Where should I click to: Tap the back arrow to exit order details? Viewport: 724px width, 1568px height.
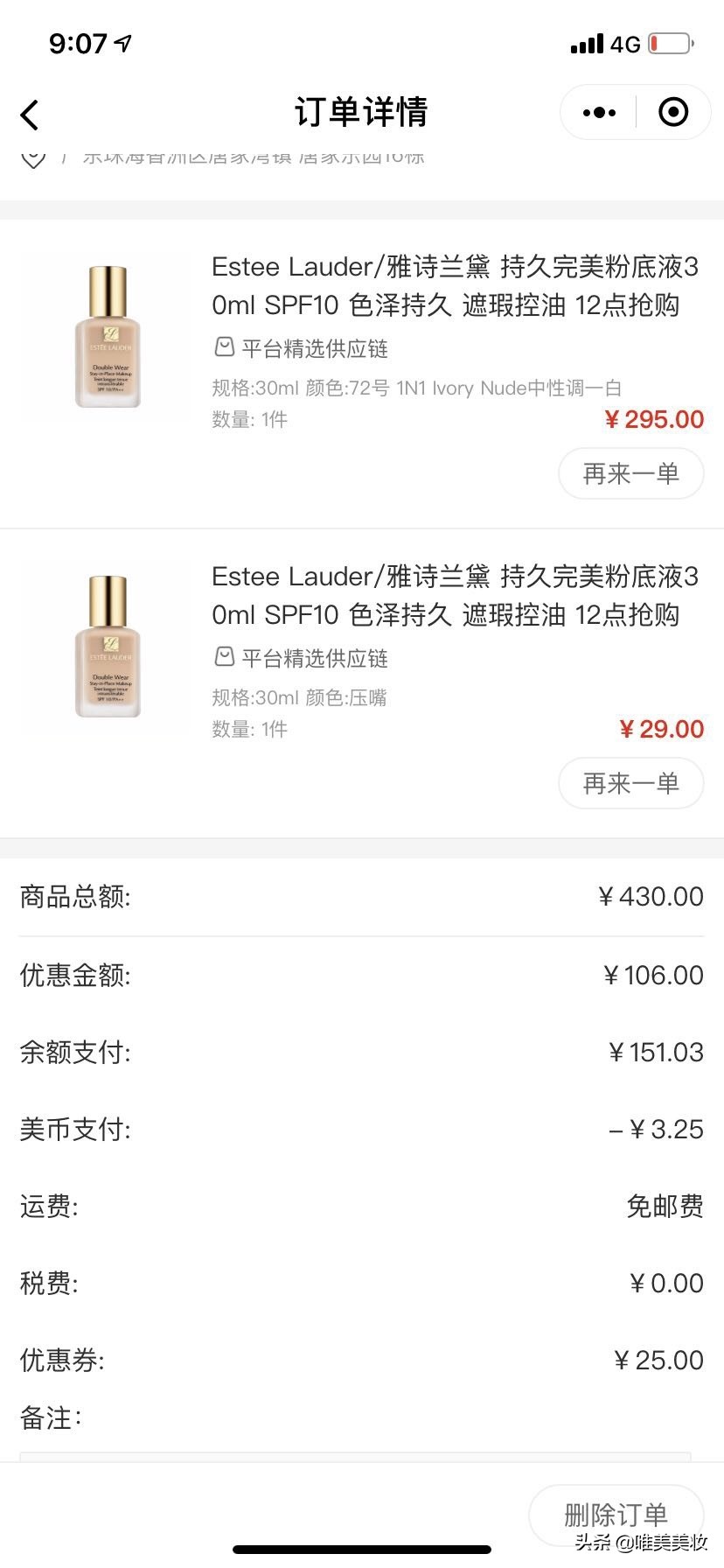[x=29, y=114]
